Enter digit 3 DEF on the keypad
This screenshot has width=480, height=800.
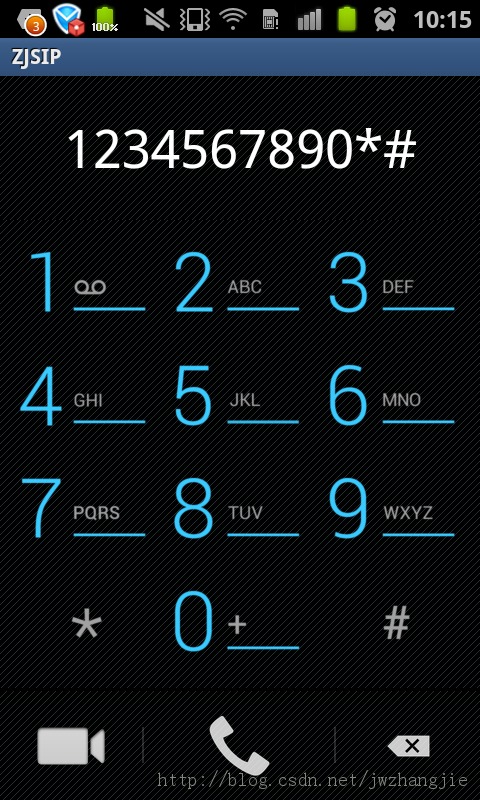(394, 282)
